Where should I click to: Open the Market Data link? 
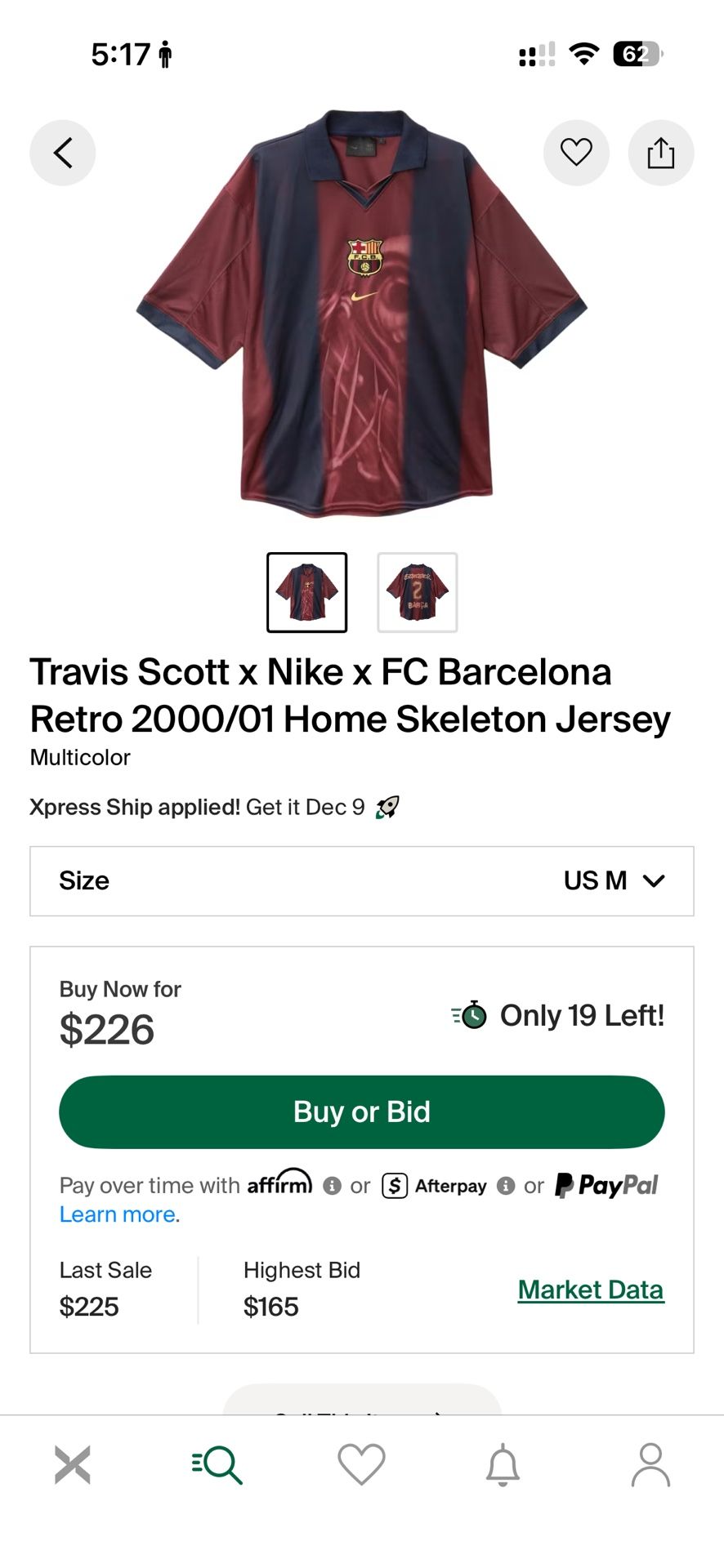[x=590, y=1289]
